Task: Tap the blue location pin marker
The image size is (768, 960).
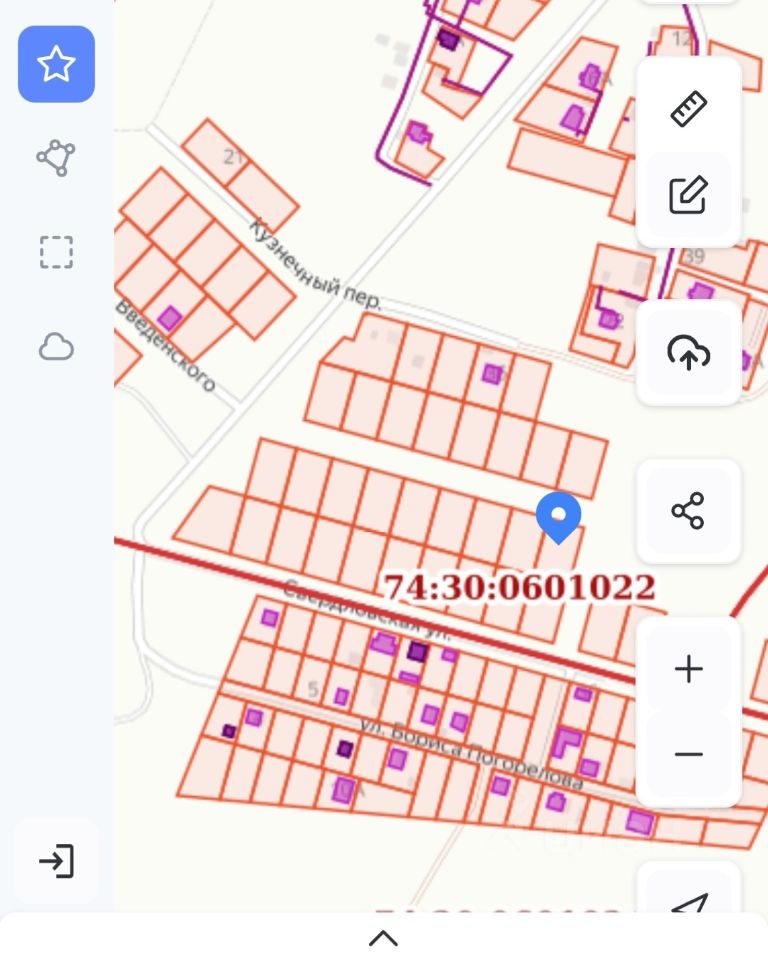Action: (558, 516)
